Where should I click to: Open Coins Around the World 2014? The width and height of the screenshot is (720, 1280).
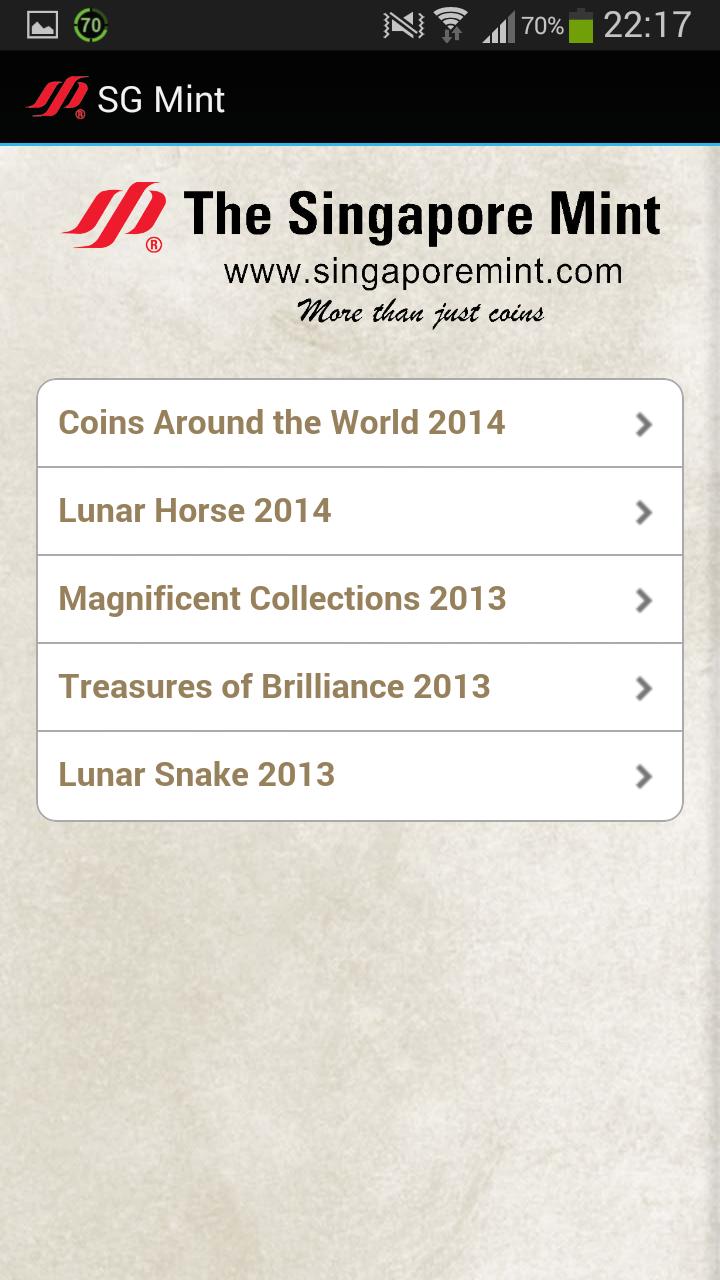[359, 423]
